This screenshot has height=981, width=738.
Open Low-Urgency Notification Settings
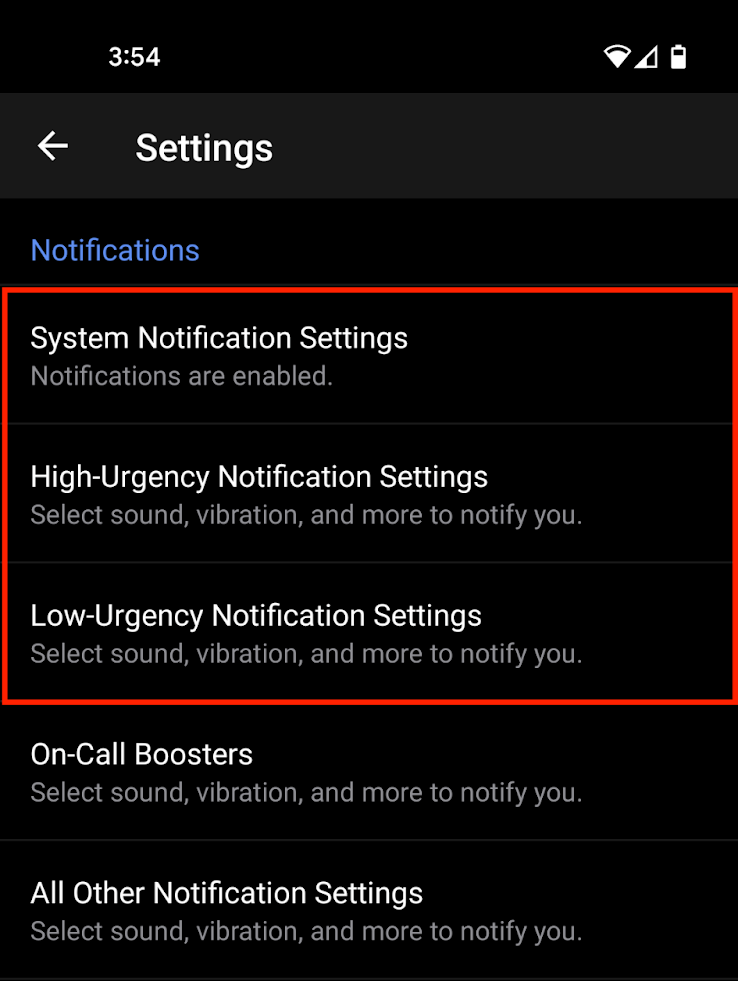[368, 632]
